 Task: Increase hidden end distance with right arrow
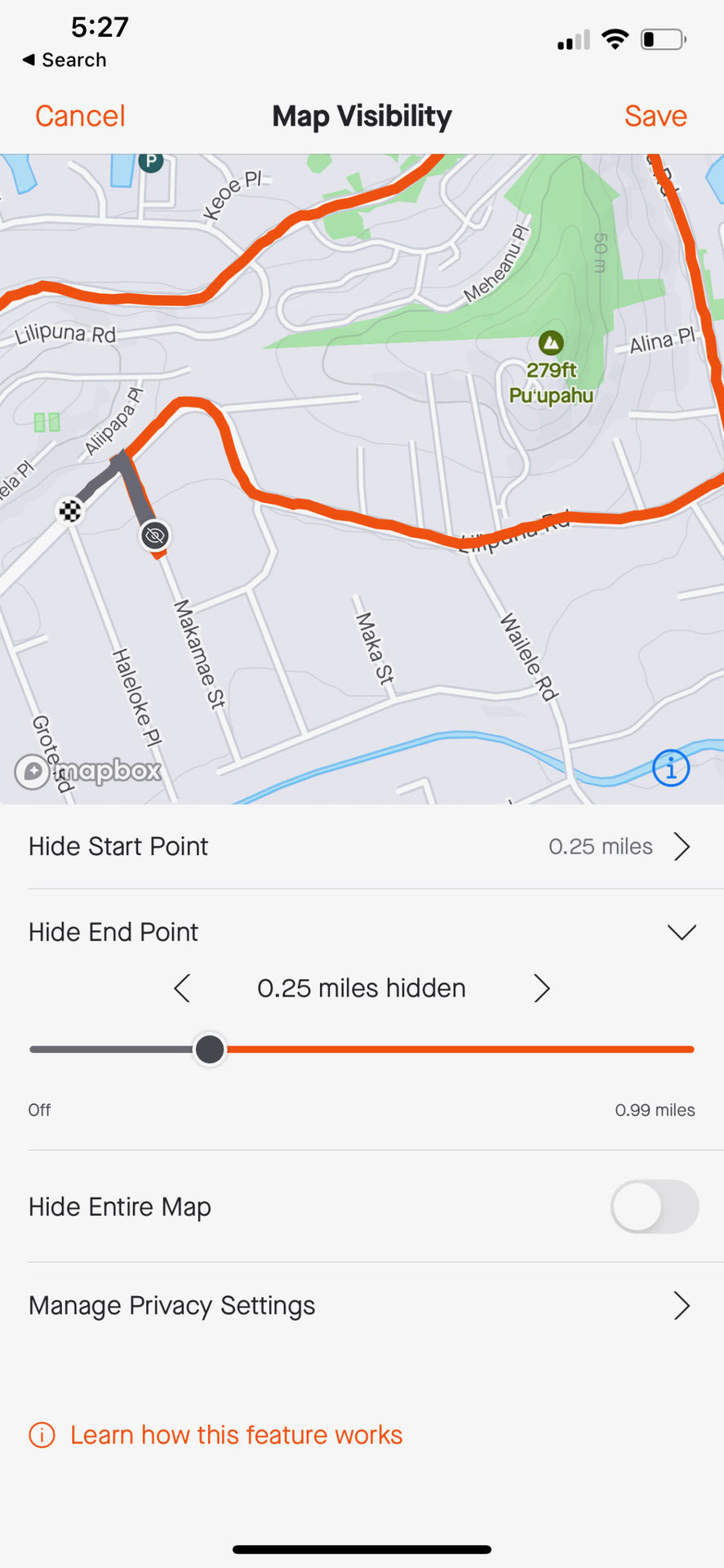(x=541, y=988)
